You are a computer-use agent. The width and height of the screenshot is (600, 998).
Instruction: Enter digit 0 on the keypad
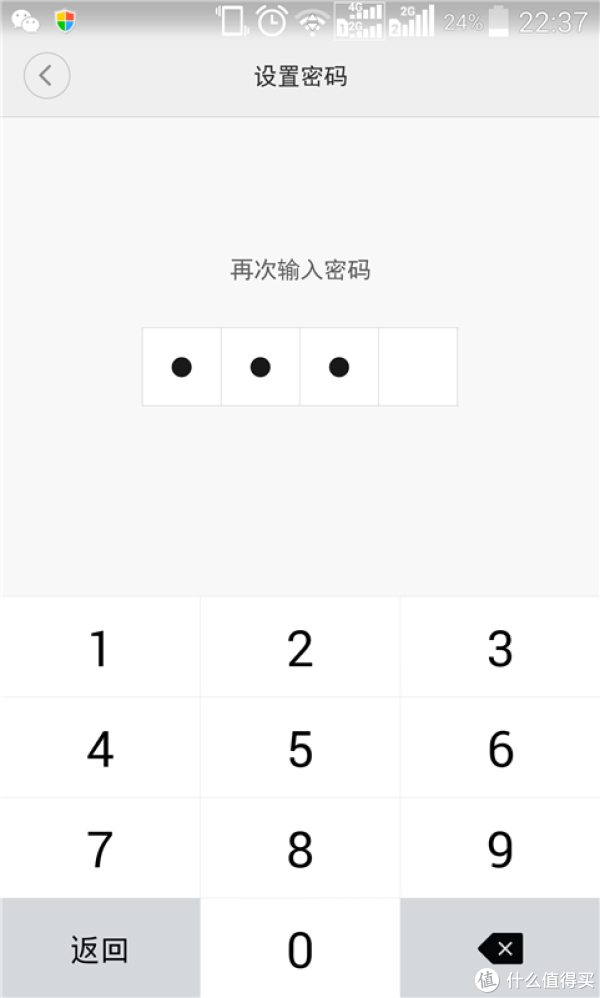(300, 948)
